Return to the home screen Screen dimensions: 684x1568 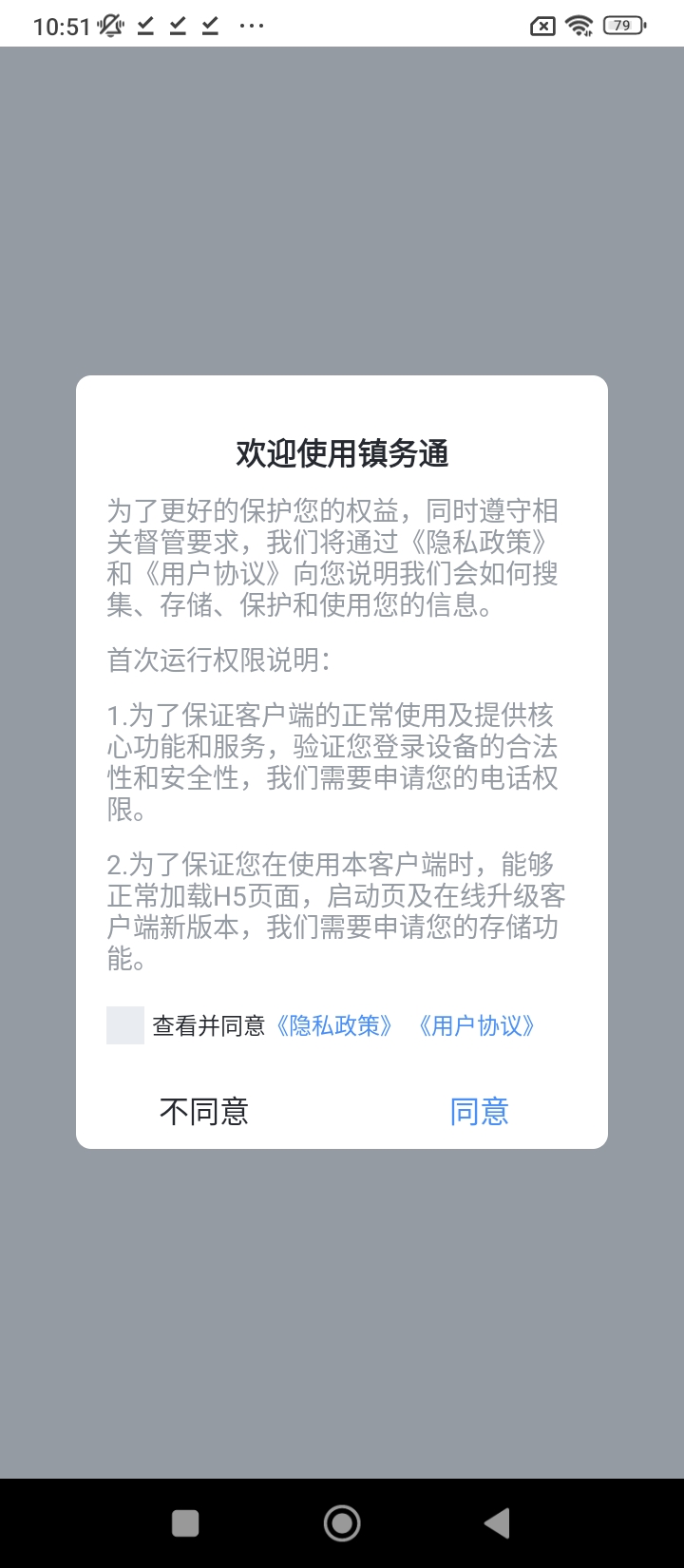[x=342, y=1523]
